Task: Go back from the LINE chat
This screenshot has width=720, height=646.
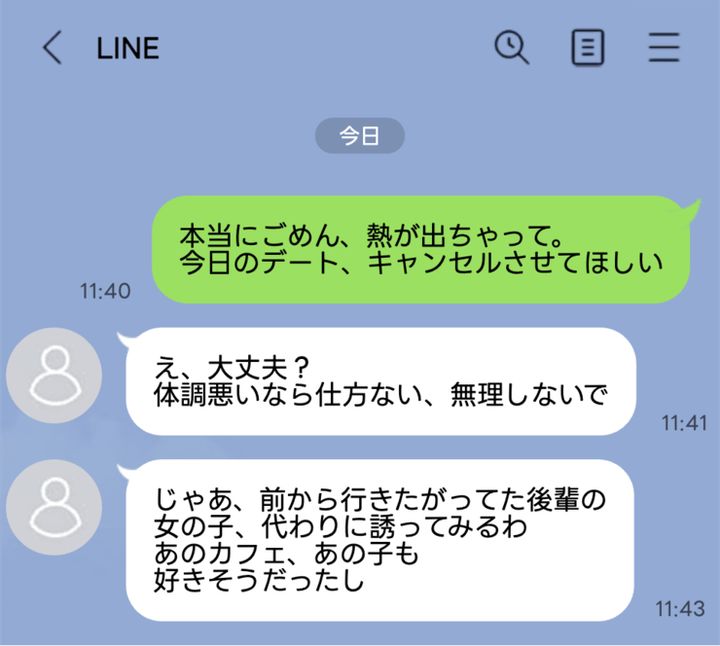Action: (x=52, y=48)
